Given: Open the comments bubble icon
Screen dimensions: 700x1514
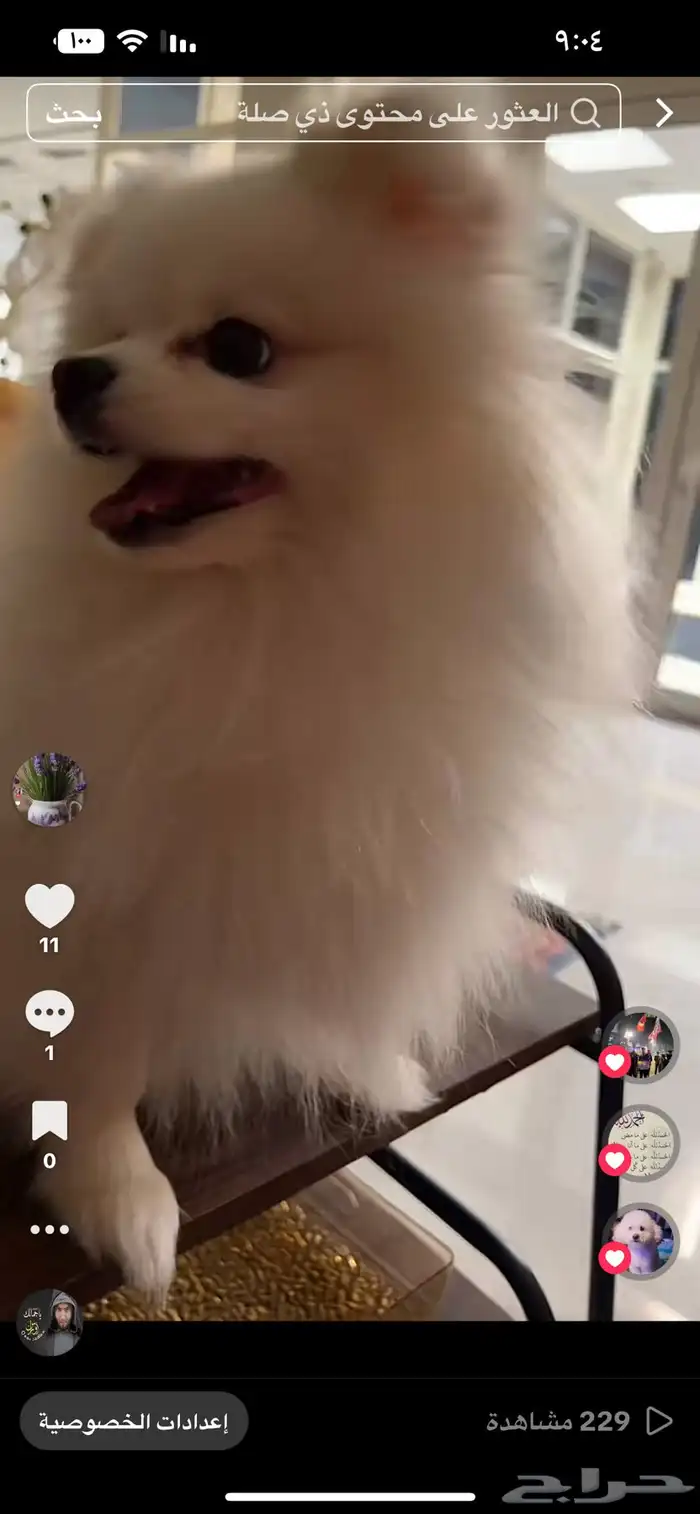Looking at the screenshot, I should click(x=49, y=1013).
